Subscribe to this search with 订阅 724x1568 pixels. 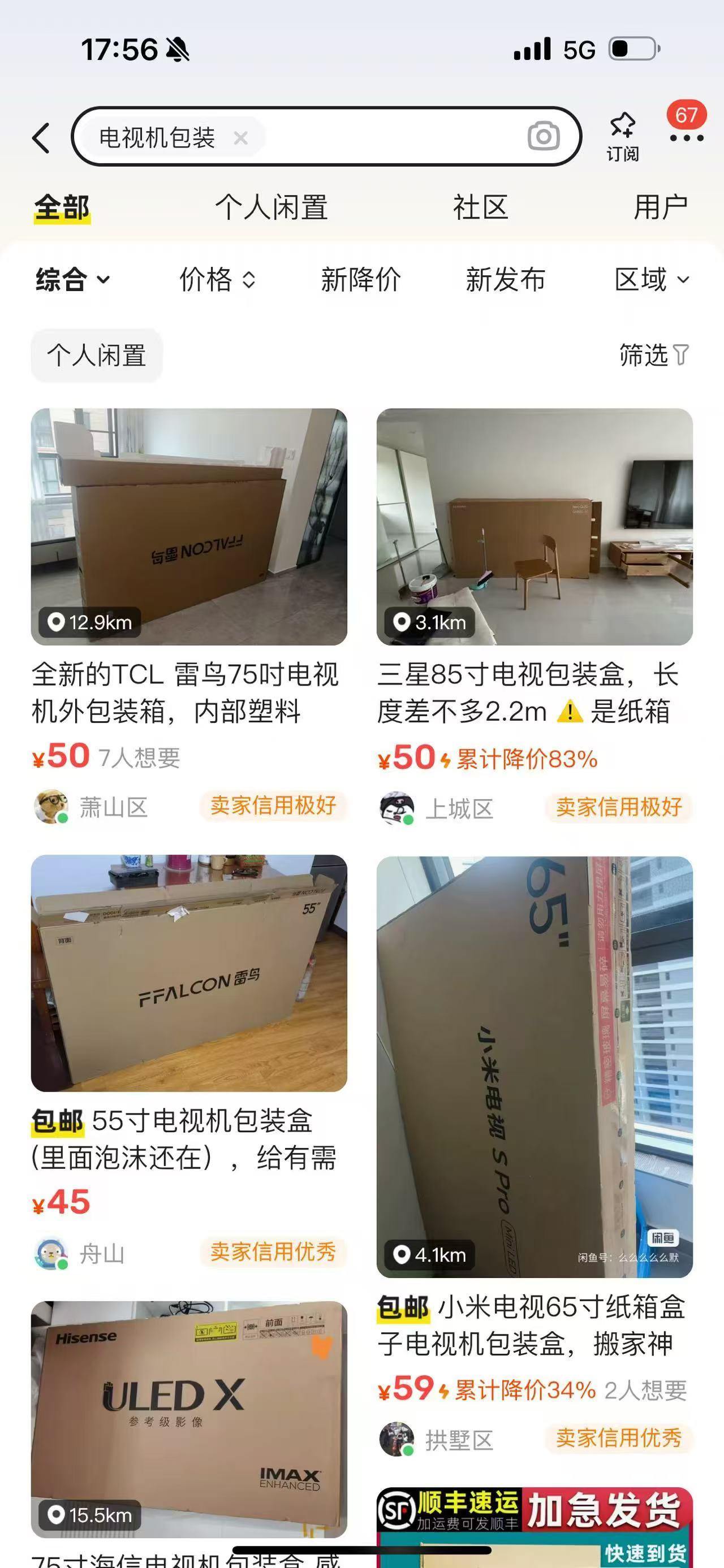click(x=622, y=136)
